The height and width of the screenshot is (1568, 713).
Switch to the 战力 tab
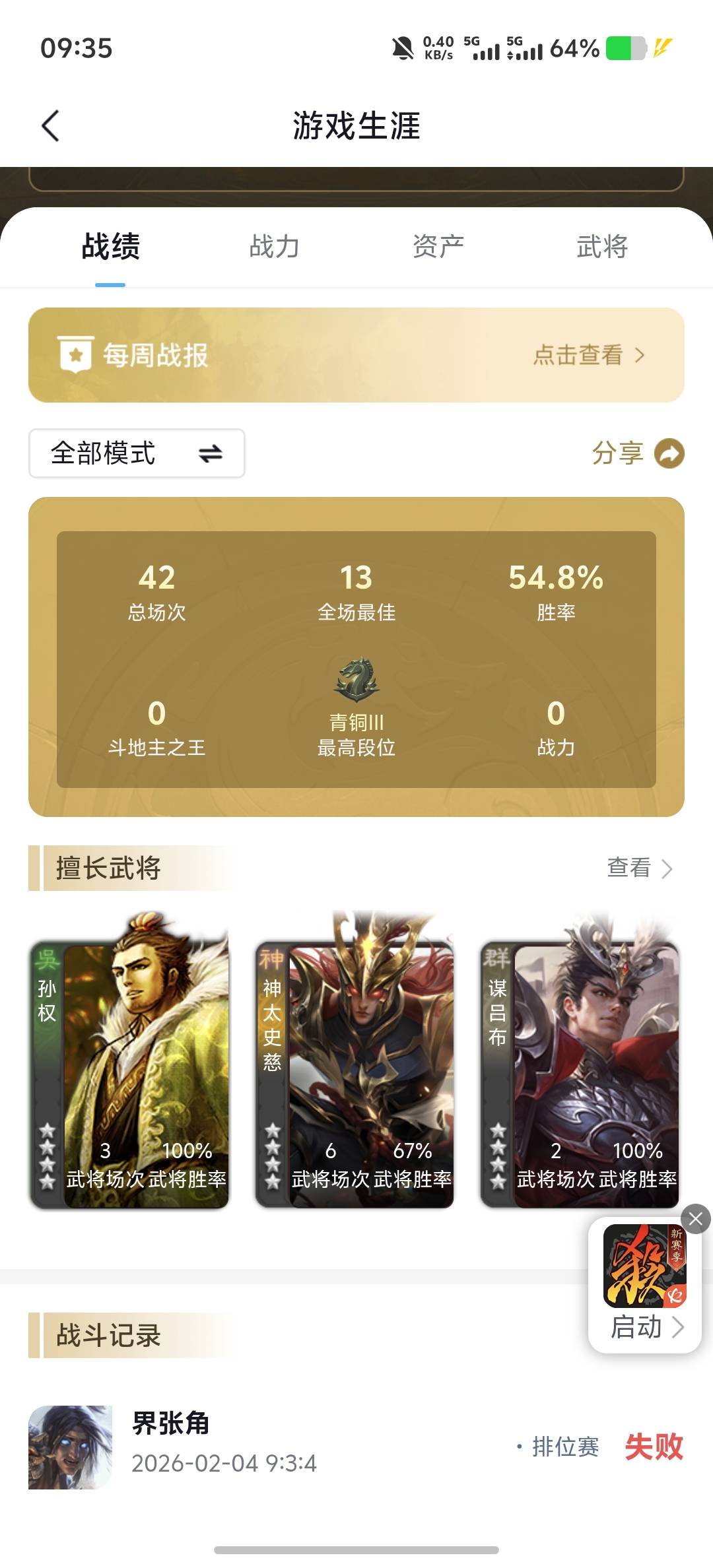tap(274, 247)
